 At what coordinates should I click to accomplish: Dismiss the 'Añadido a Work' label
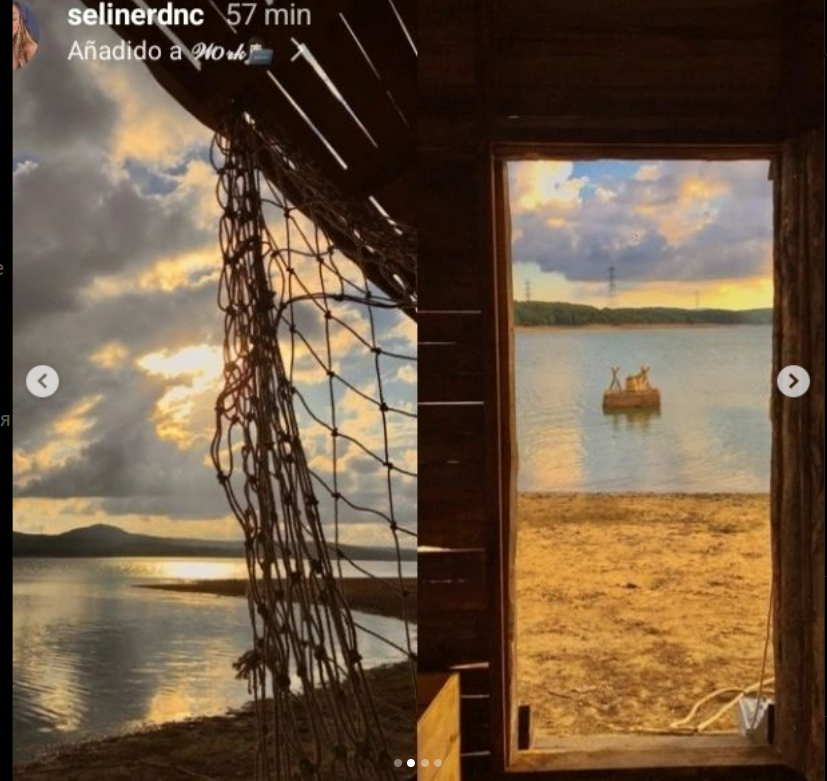pyautogui.click(x=299, y=52)
